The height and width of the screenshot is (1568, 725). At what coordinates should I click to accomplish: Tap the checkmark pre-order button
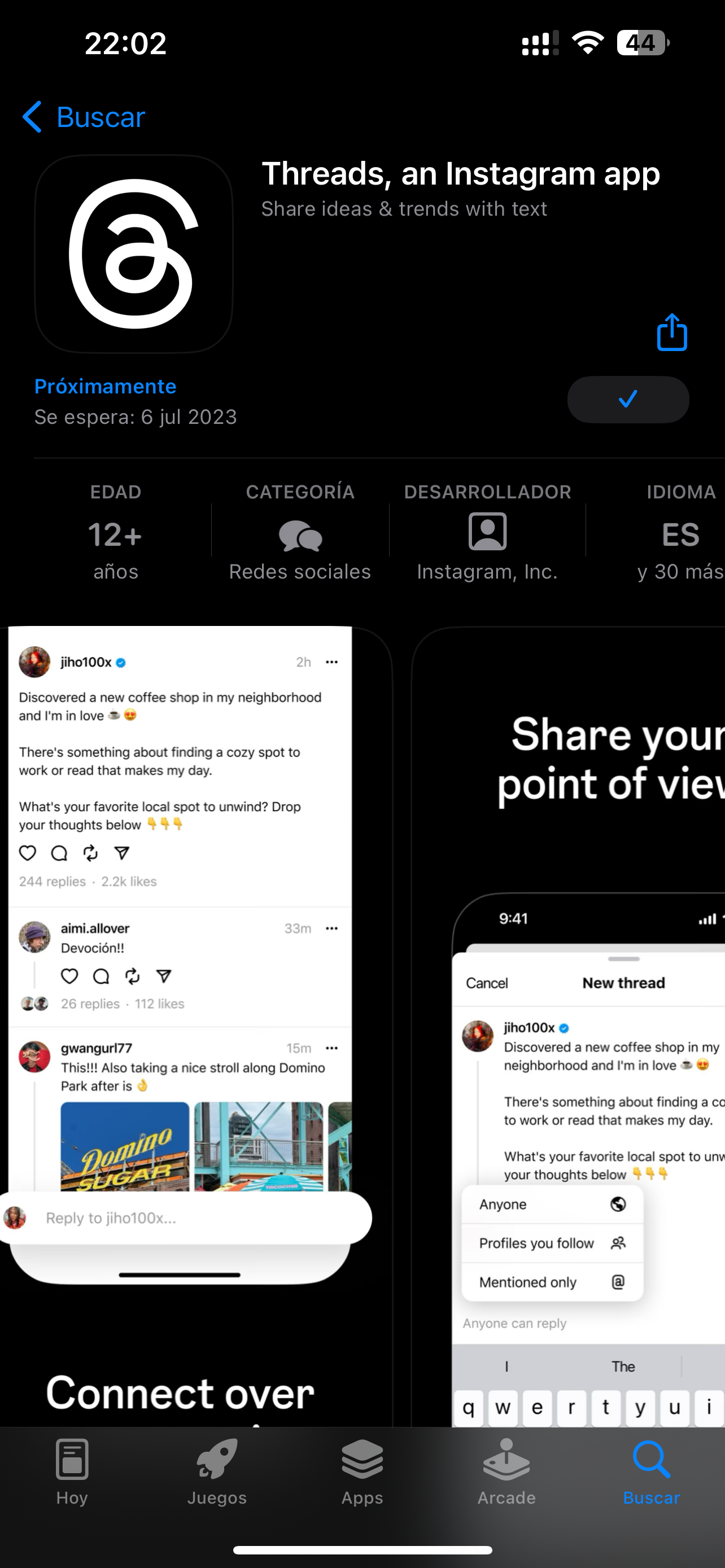pos(628,399)
